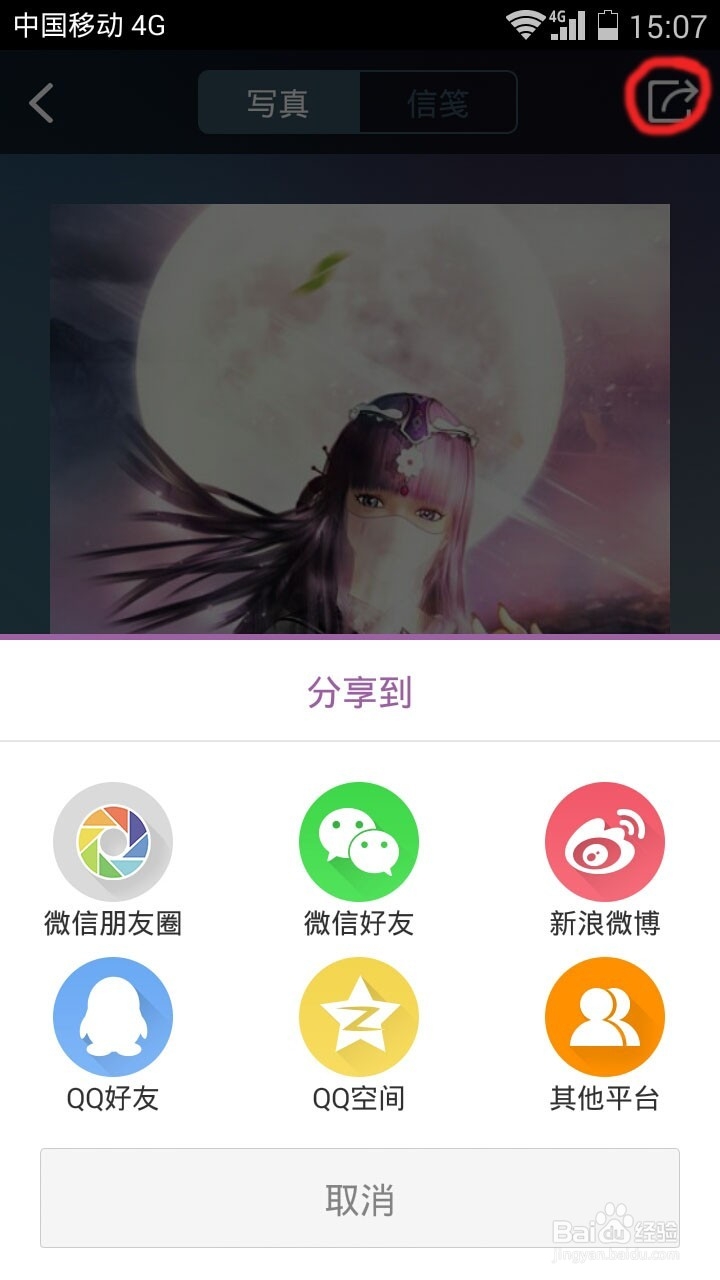The image size is (720, 1280).
Task: Select the Sina Weibo share icon
Action: [604, 840]
